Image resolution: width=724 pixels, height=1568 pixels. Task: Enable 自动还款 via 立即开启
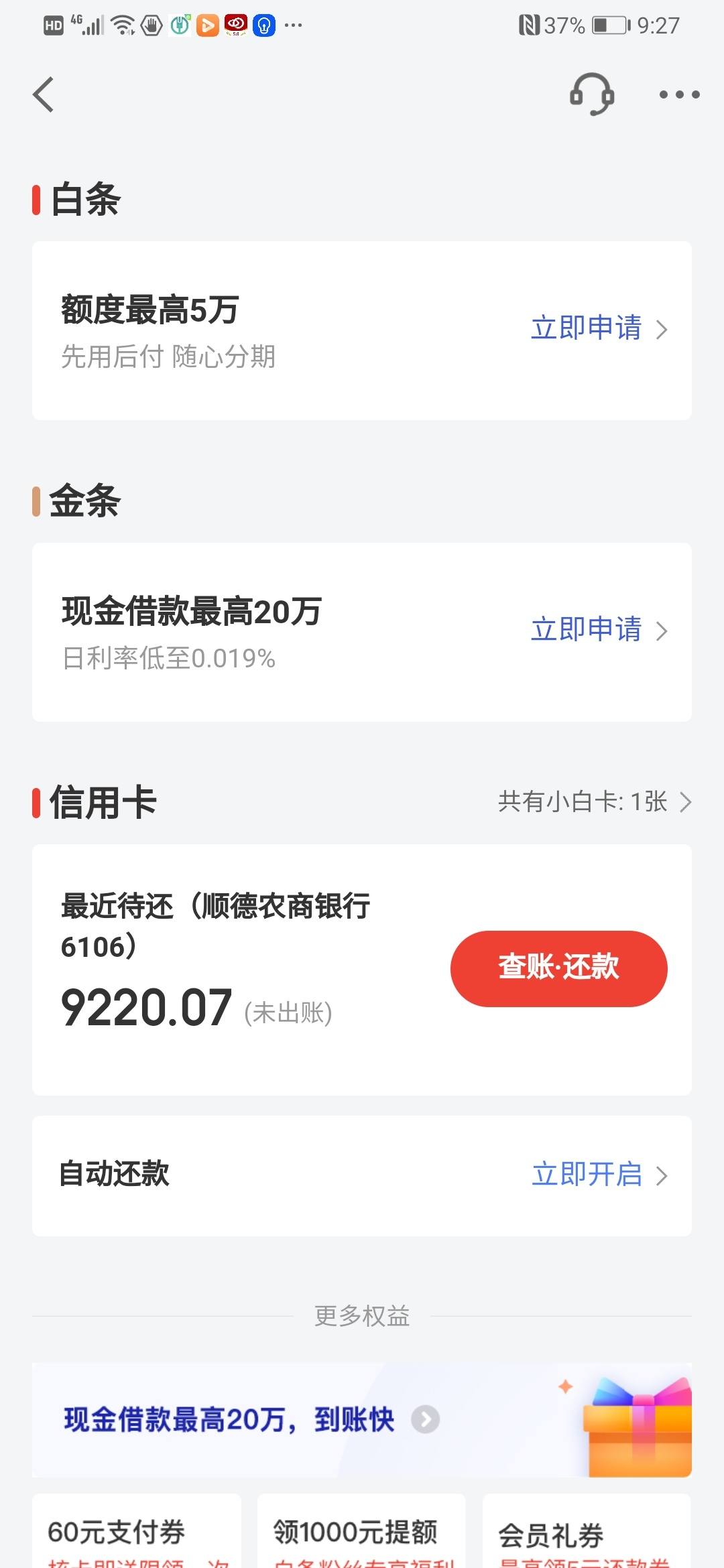tap(600, 1175)
